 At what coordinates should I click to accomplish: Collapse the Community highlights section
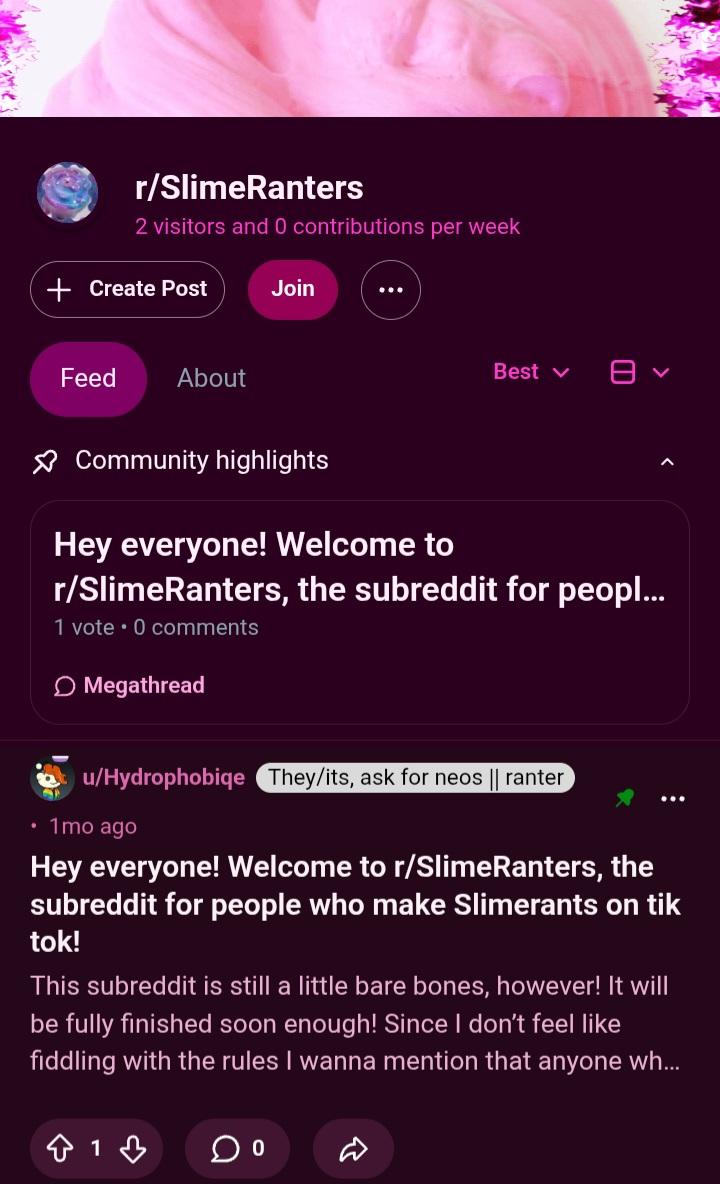[x=667, y=461]
